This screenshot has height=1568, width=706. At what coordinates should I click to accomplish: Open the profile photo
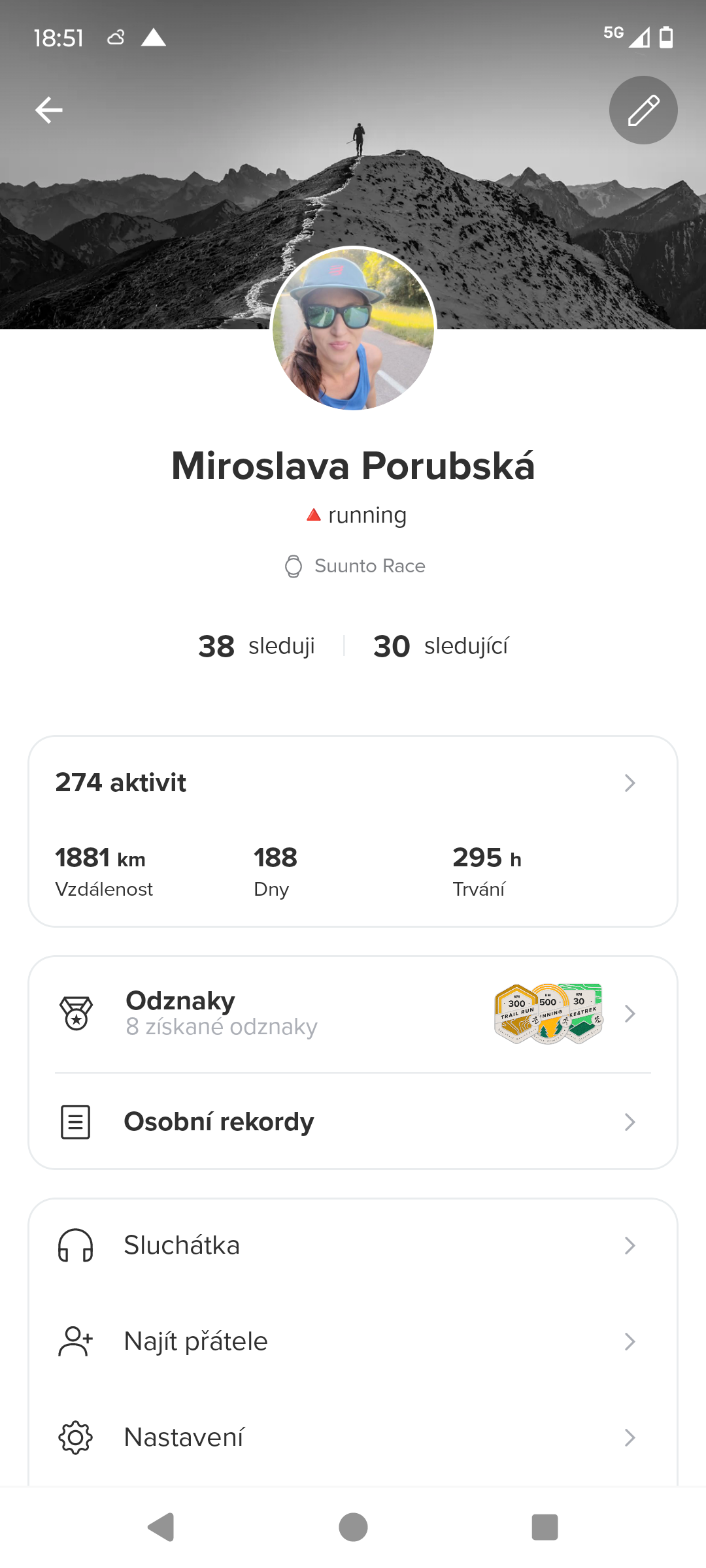(x=353, y=329)
